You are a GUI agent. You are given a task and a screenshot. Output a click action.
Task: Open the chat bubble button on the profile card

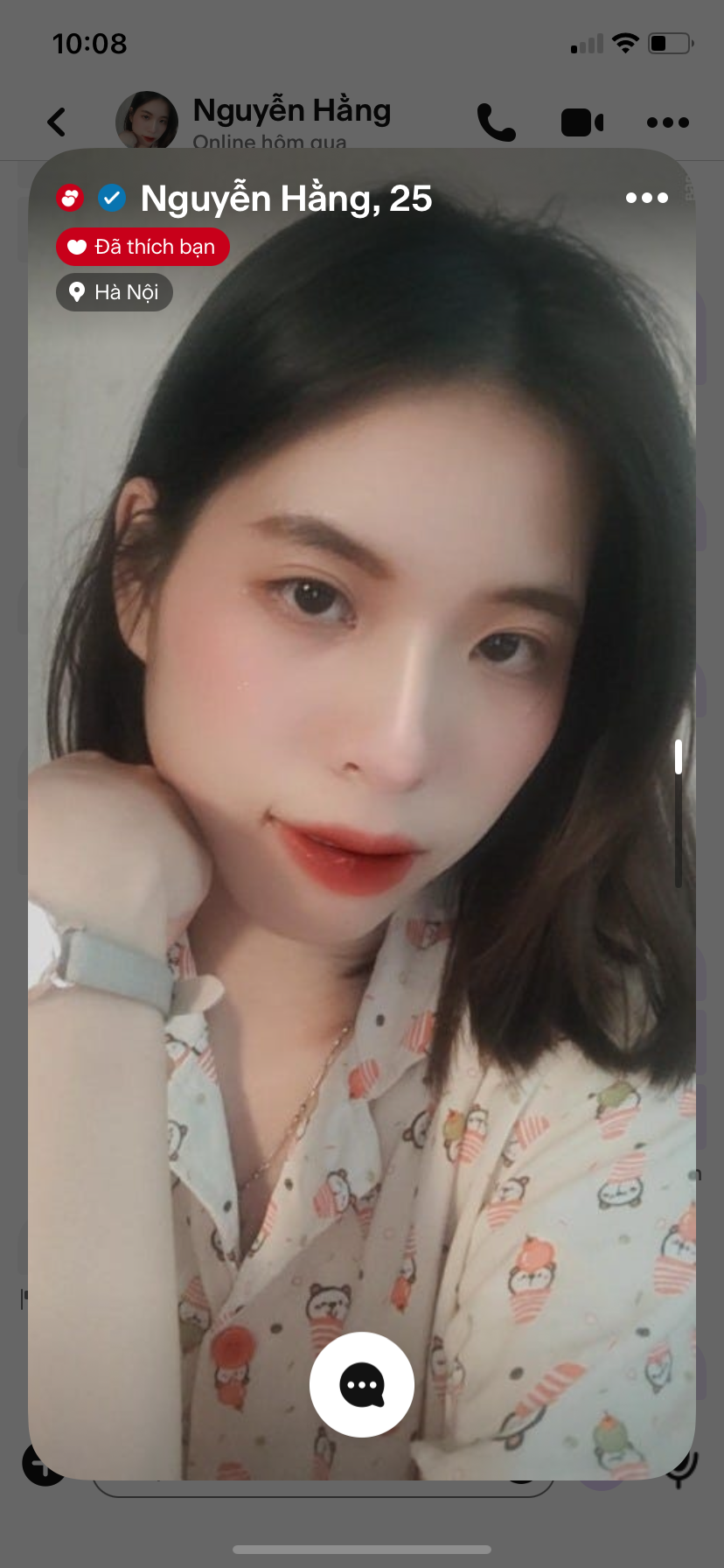pos(362,1384)
